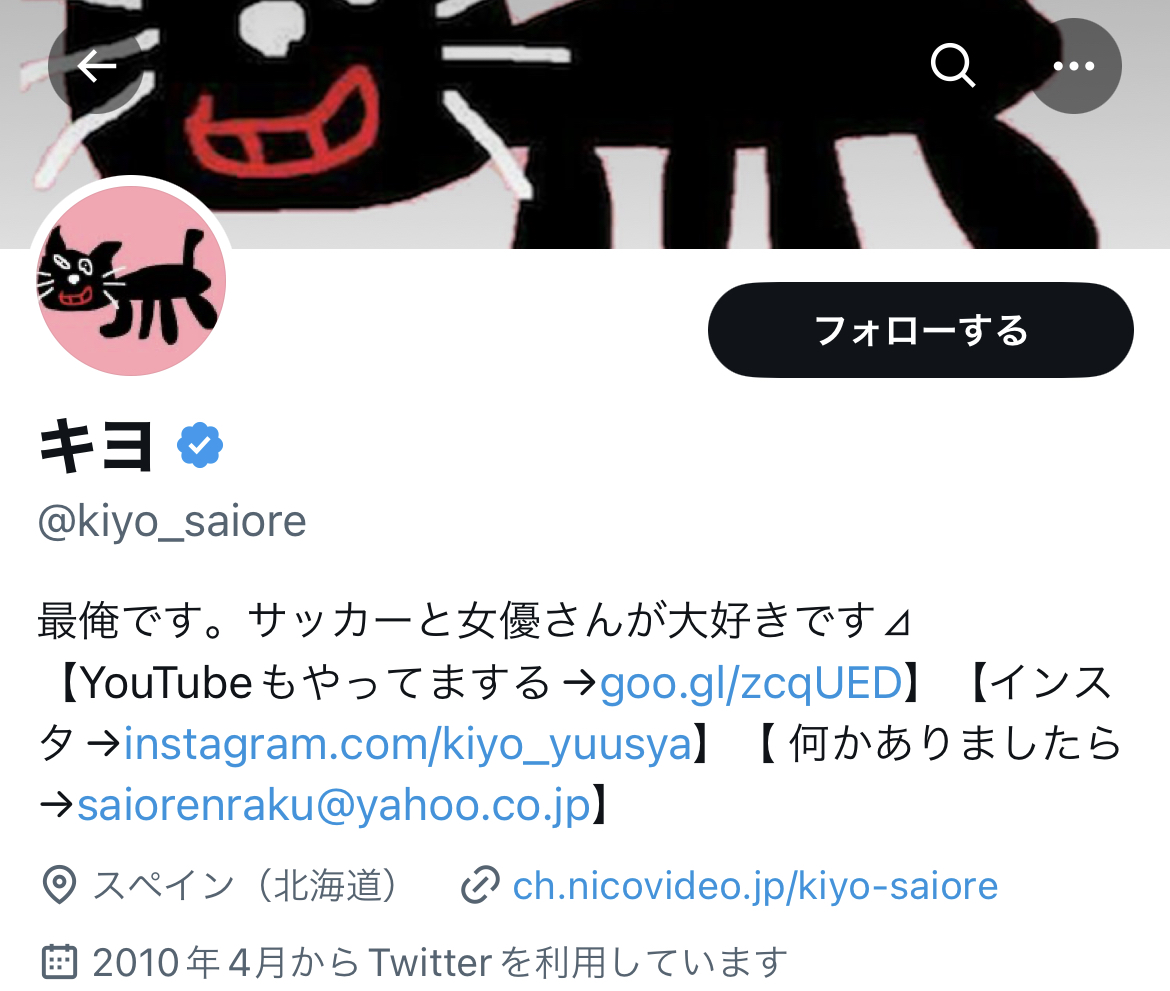Open search from the magnifier icon
Image resolution: width=1170 pixels, height=991 pixels.
[951, 67]
